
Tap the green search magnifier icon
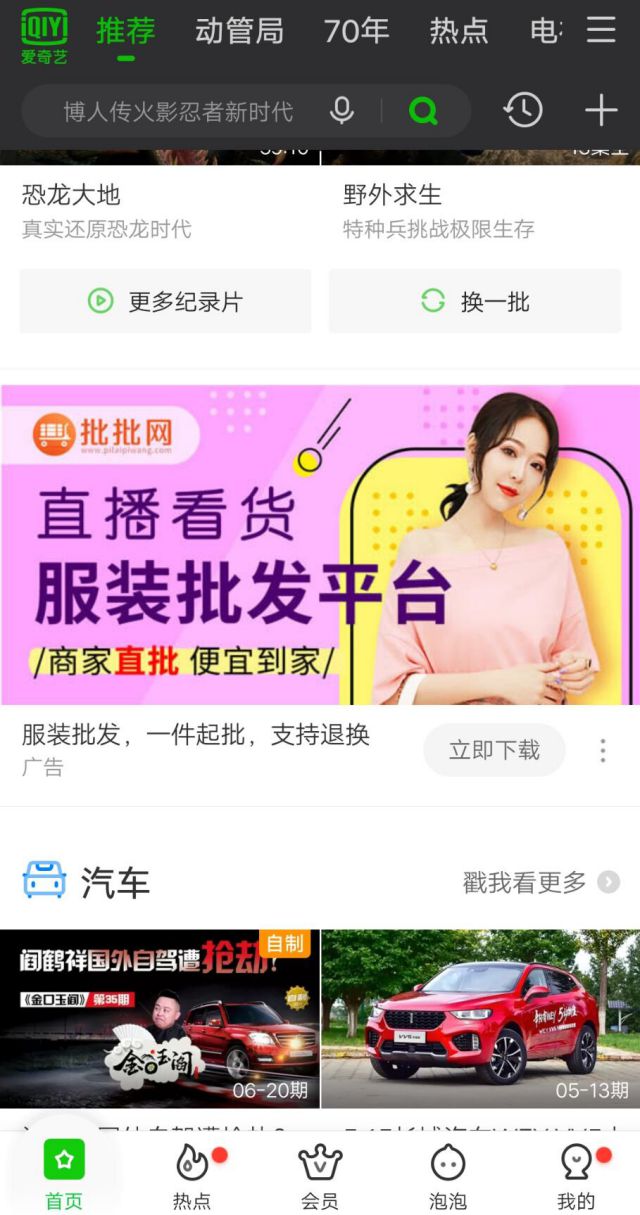[x=423, y=111]
